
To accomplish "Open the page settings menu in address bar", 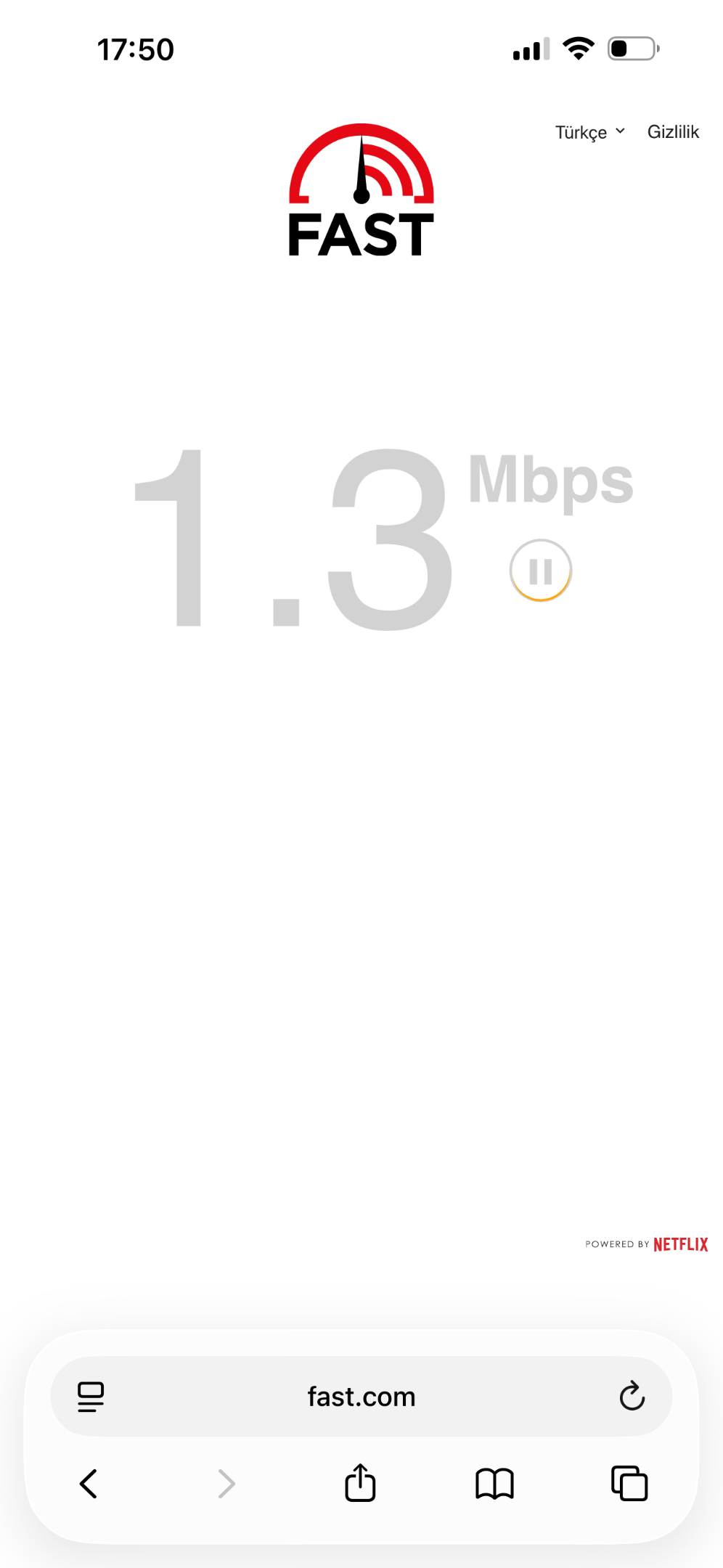I will pos(91,1397).
